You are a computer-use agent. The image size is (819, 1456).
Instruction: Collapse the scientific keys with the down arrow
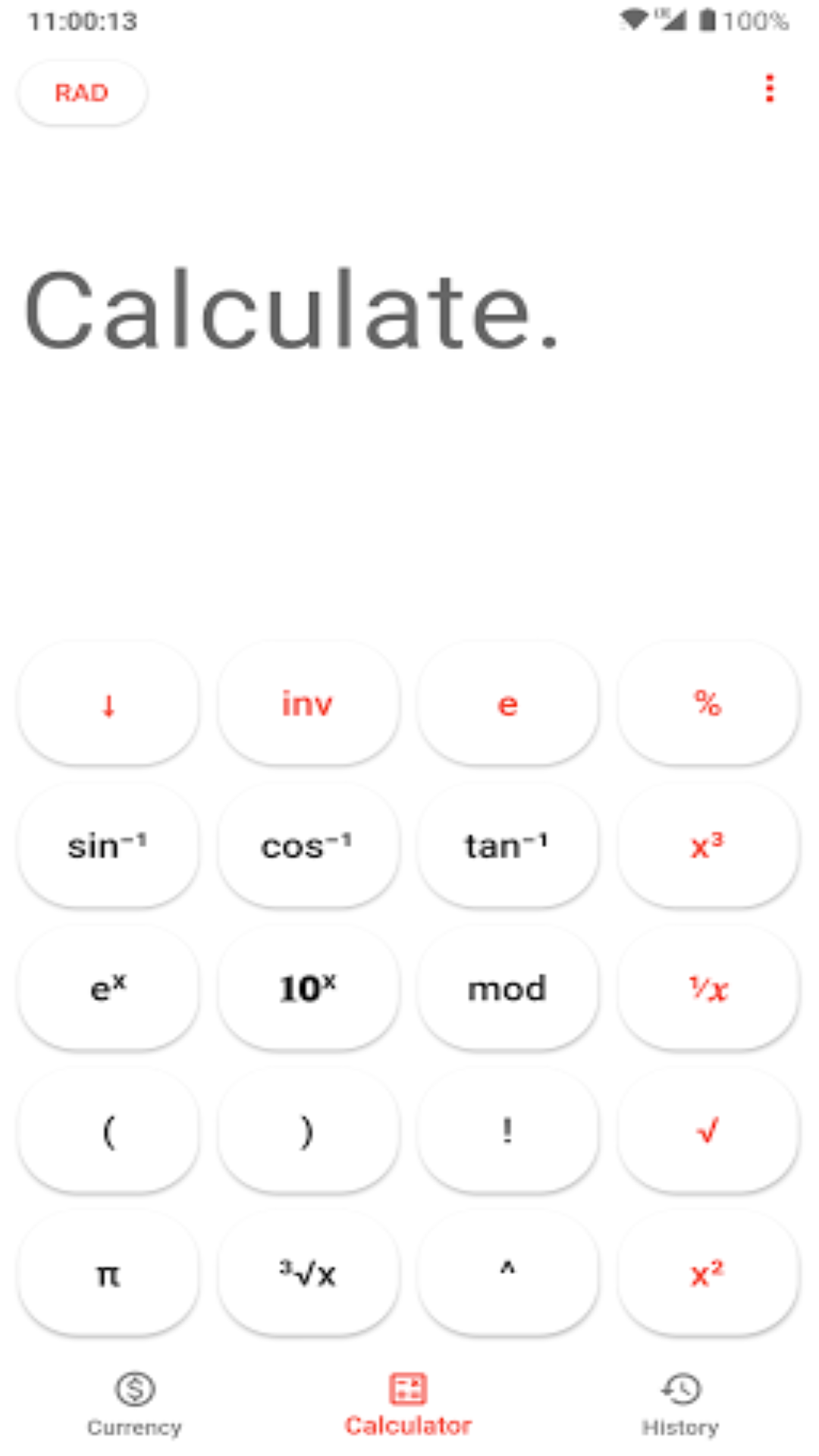pos(108,703)
